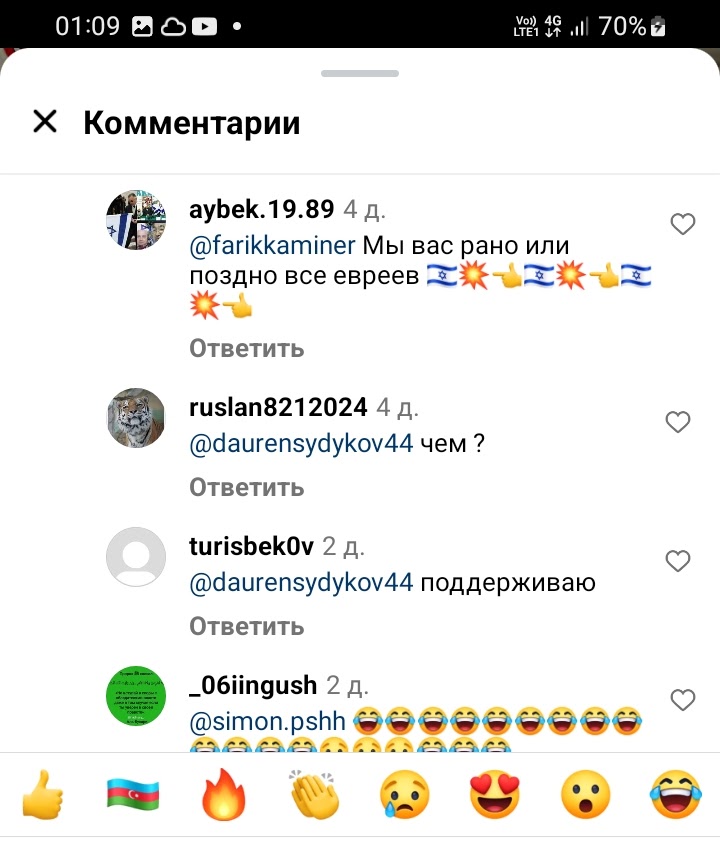Reply to ruslan8212024's comment

click(x=246, y=487)
